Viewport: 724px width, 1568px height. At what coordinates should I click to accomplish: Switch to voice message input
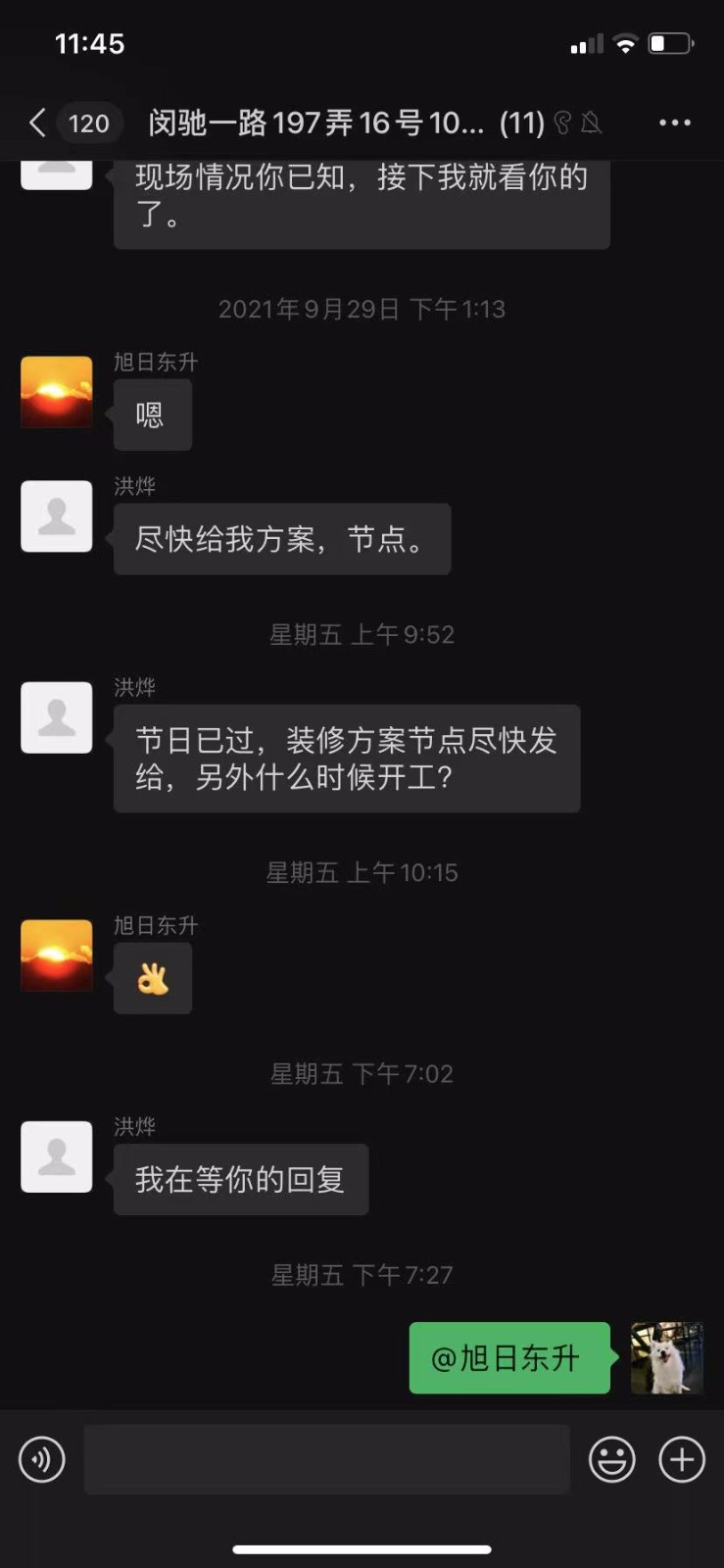pos(42,1459)
